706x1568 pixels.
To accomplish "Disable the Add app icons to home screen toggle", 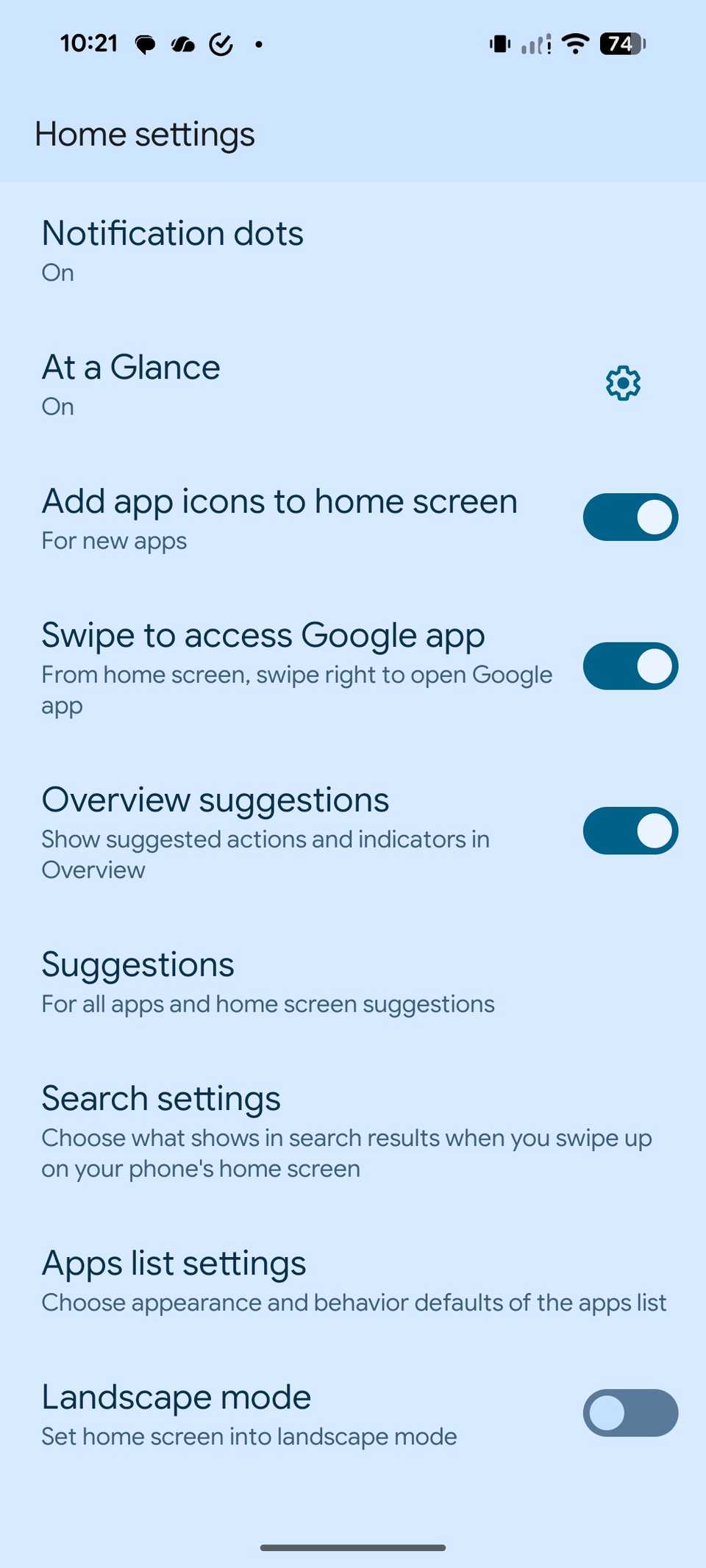I will 630,517.
